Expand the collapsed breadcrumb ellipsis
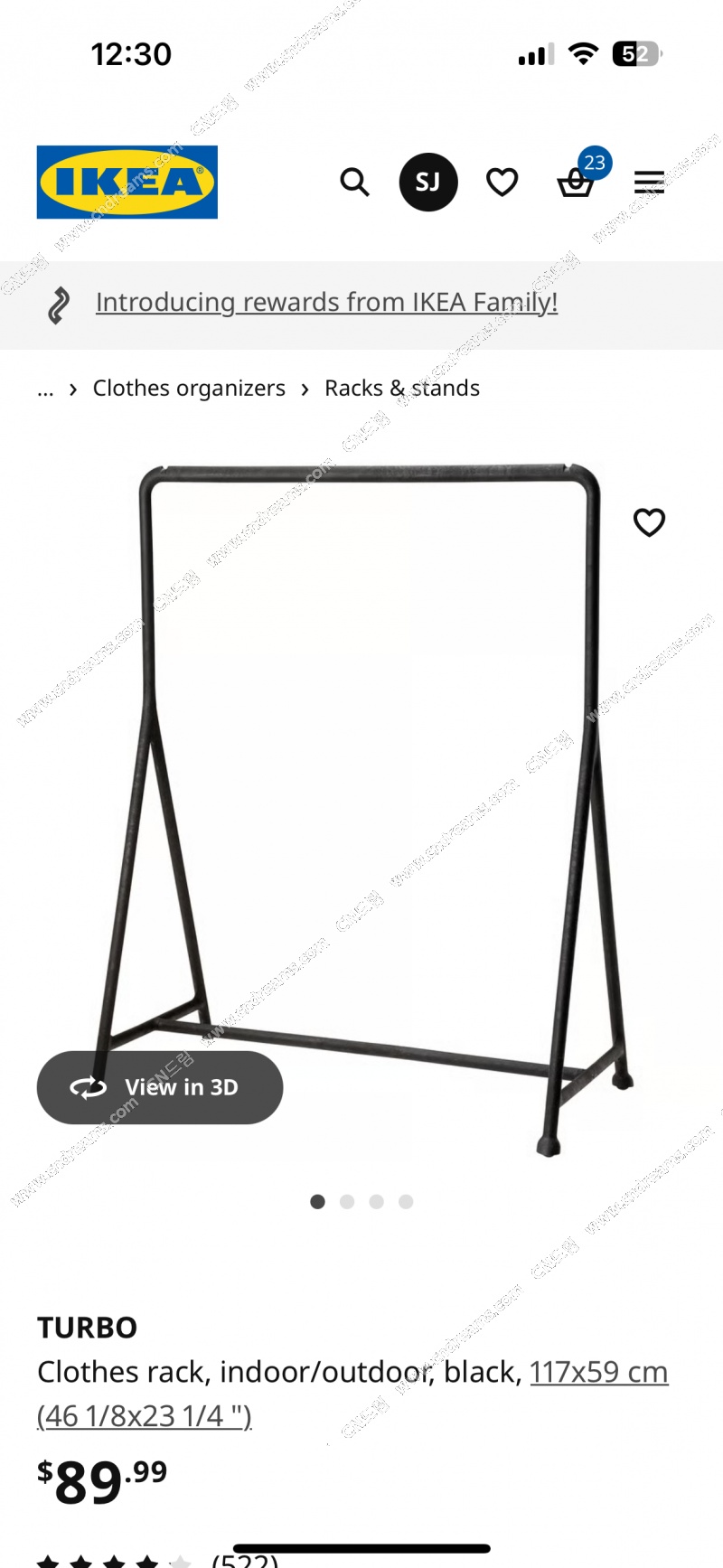 point(45,389)
